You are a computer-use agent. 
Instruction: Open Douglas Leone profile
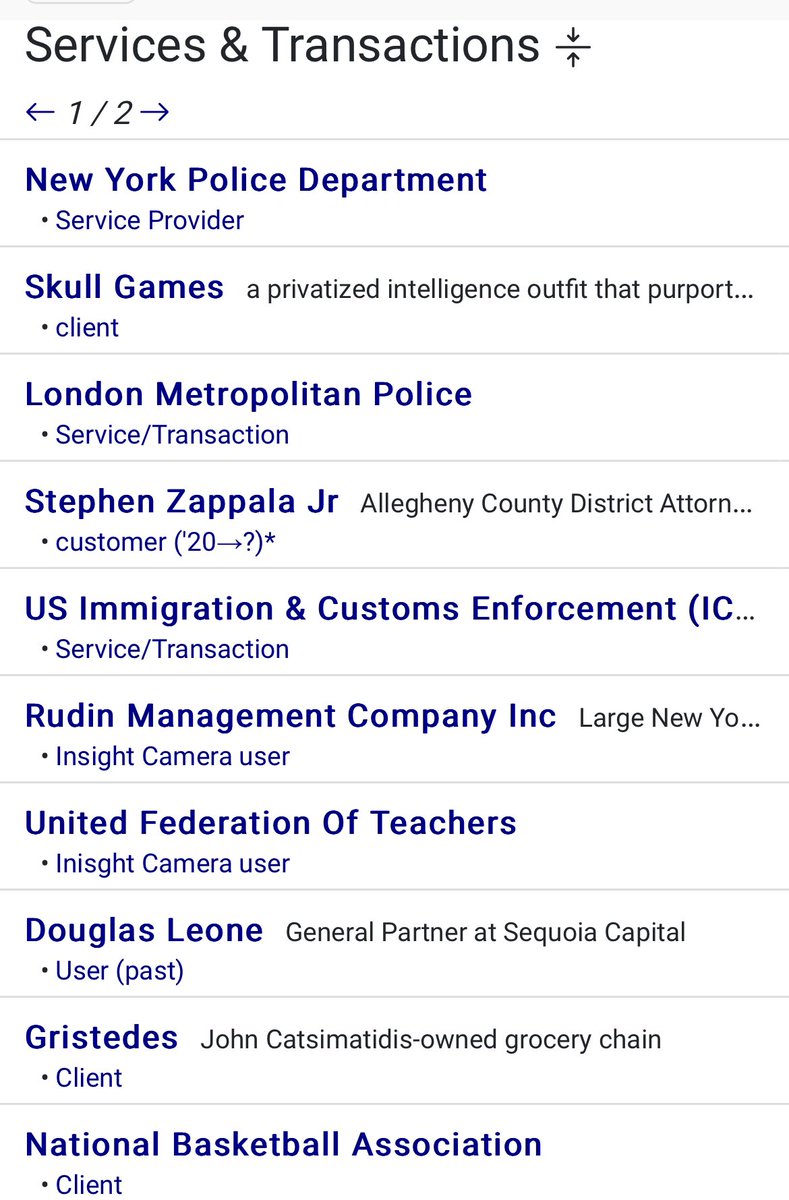coord(144,931)
